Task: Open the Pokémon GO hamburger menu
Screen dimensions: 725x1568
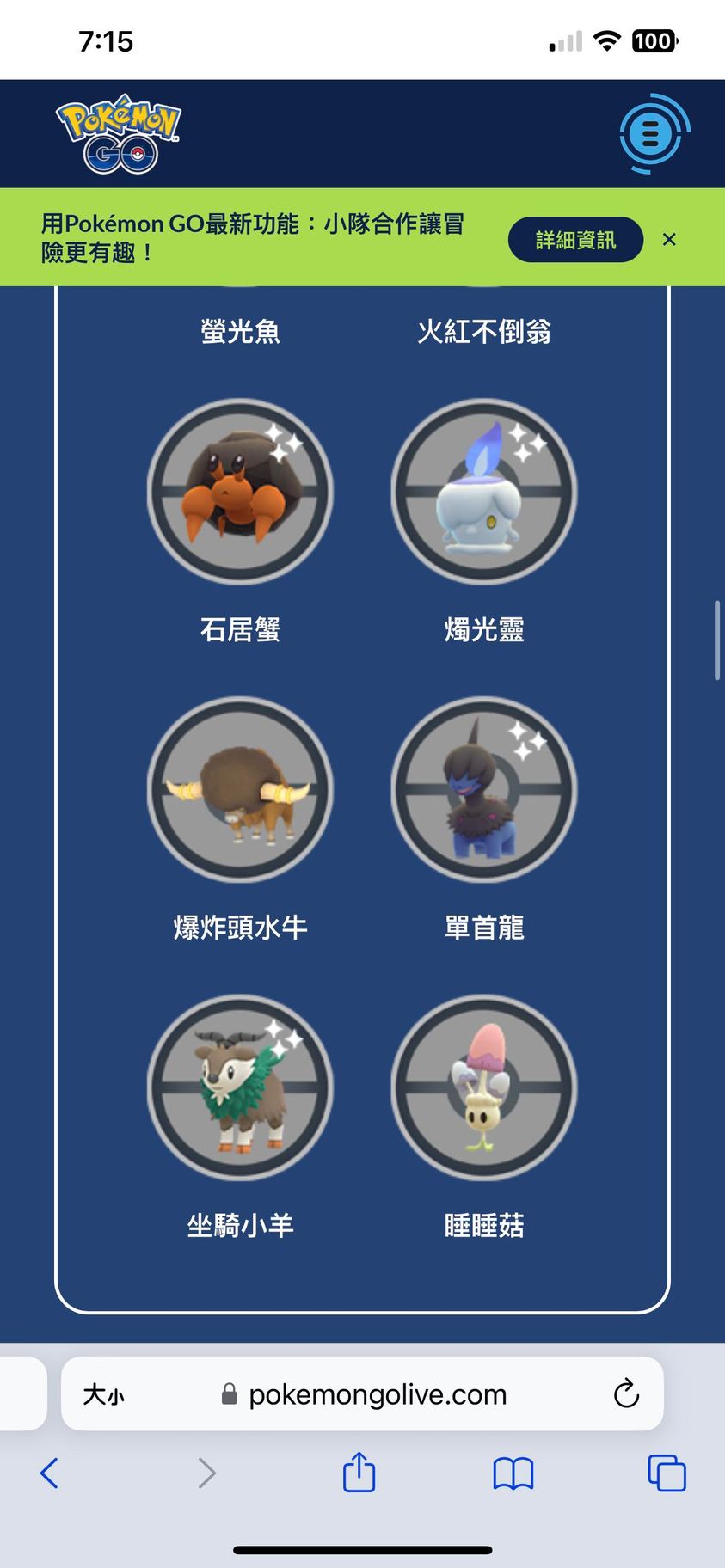Action: click(x=652, y=134)
